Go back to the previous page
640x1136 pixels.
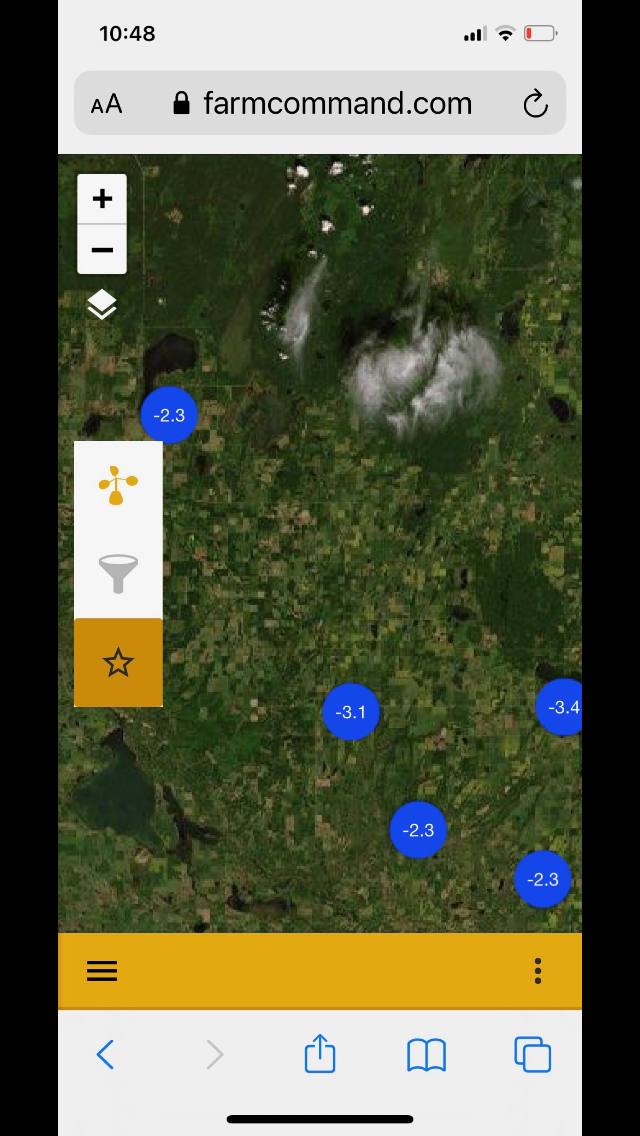tap(105, 1054)
